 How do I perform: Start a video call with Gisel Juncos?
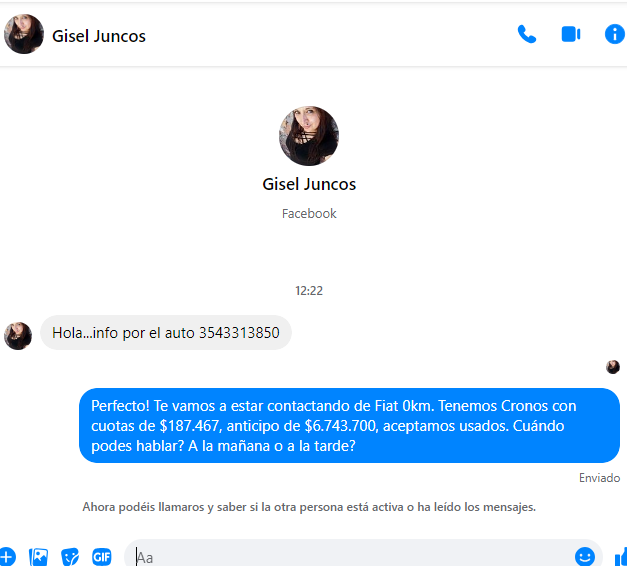click(x=571, y=34)
